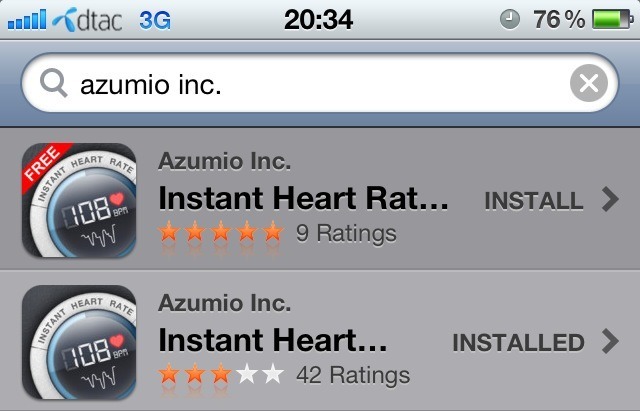Tap the azumio inc. search field
Viewport: 640px width, 411px height.
[300, 84]
